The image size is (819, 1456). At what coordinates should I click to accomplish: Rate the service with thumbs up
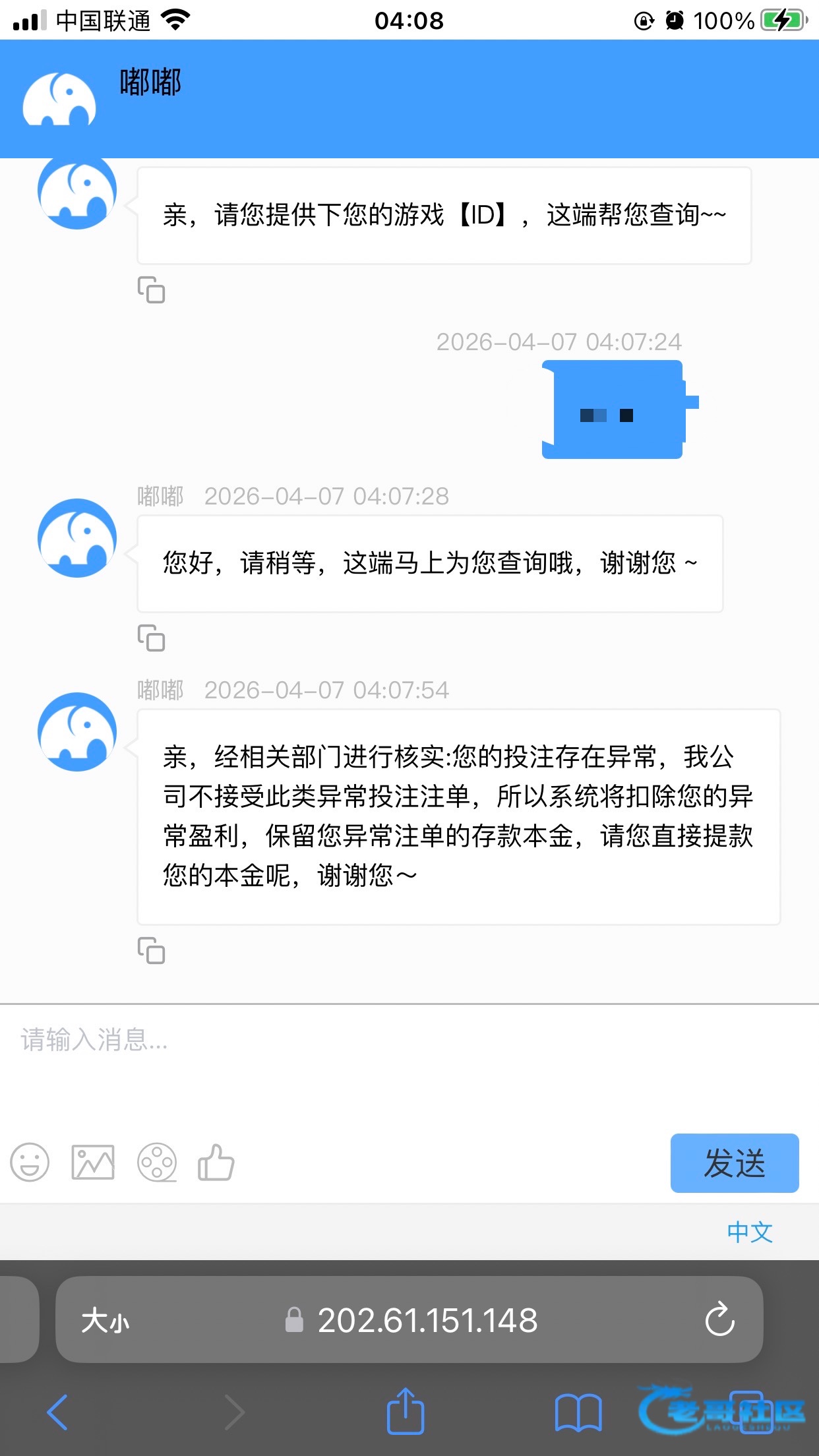click(216, 1162)
